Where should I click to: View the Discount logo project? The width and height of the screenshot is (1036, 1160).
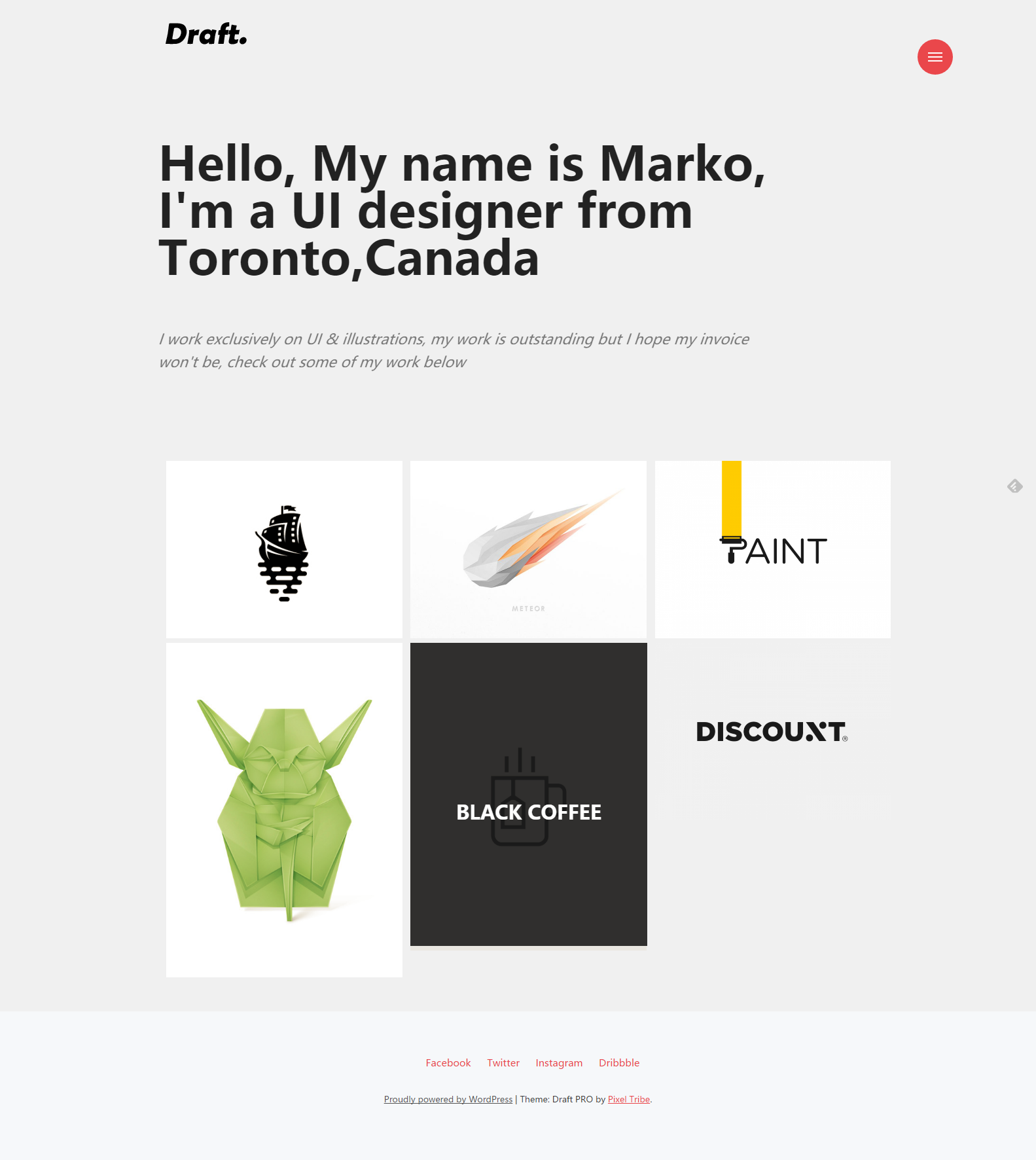click(772, 732)
